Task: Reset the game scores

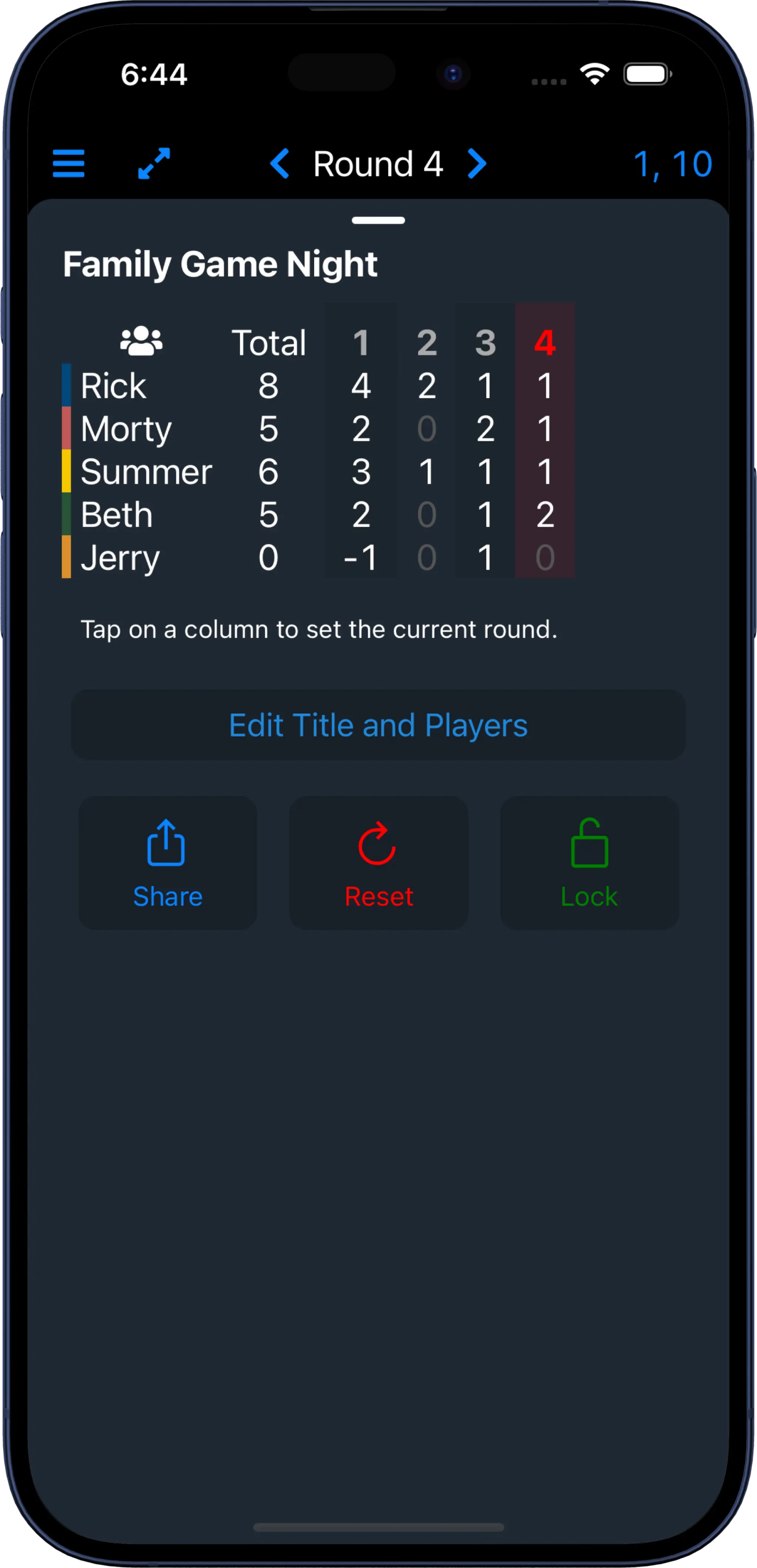Action: tap(378, 862)
